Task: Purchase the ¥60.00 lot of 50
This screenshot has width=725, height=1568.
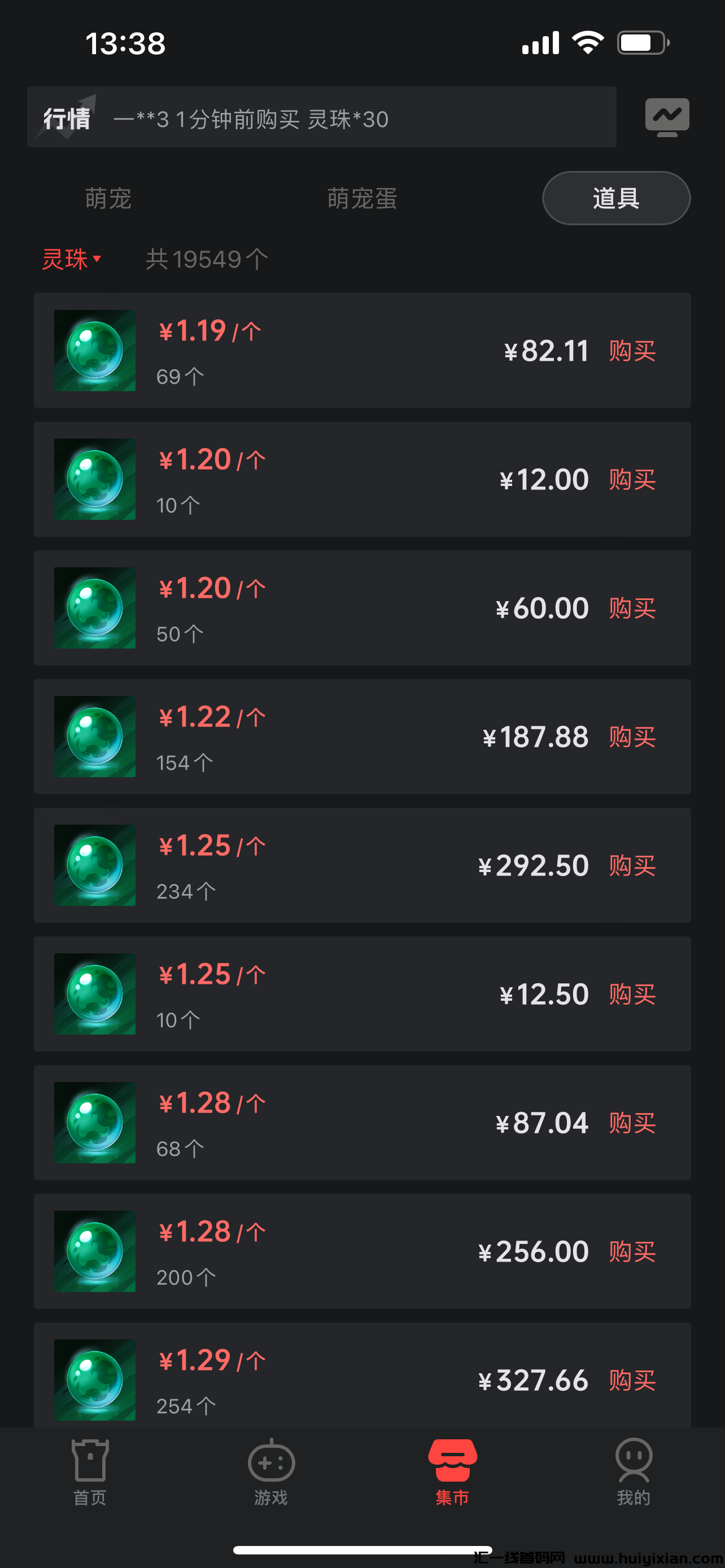Action: click(632, 608)
